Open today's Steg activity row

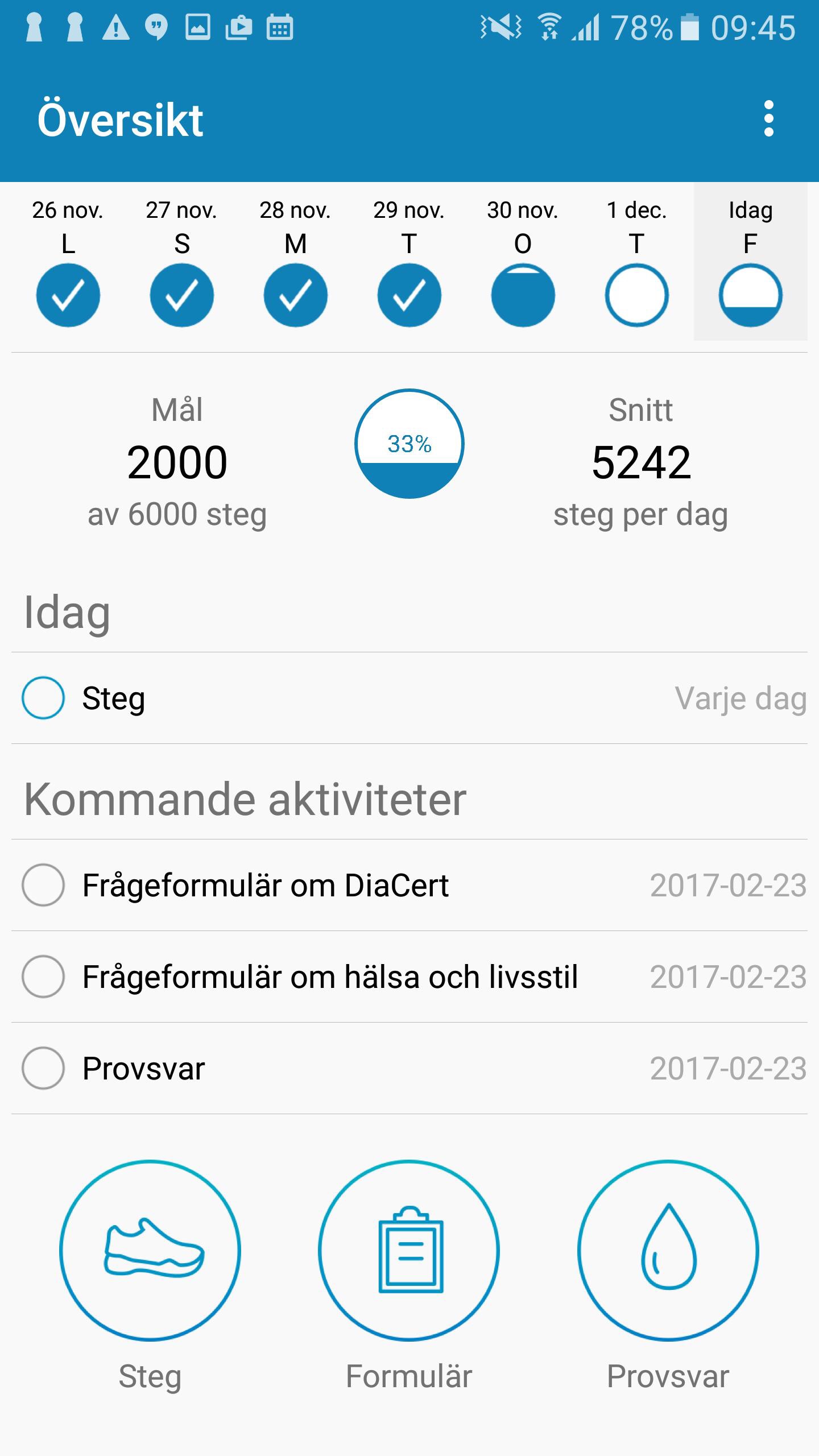409,698
